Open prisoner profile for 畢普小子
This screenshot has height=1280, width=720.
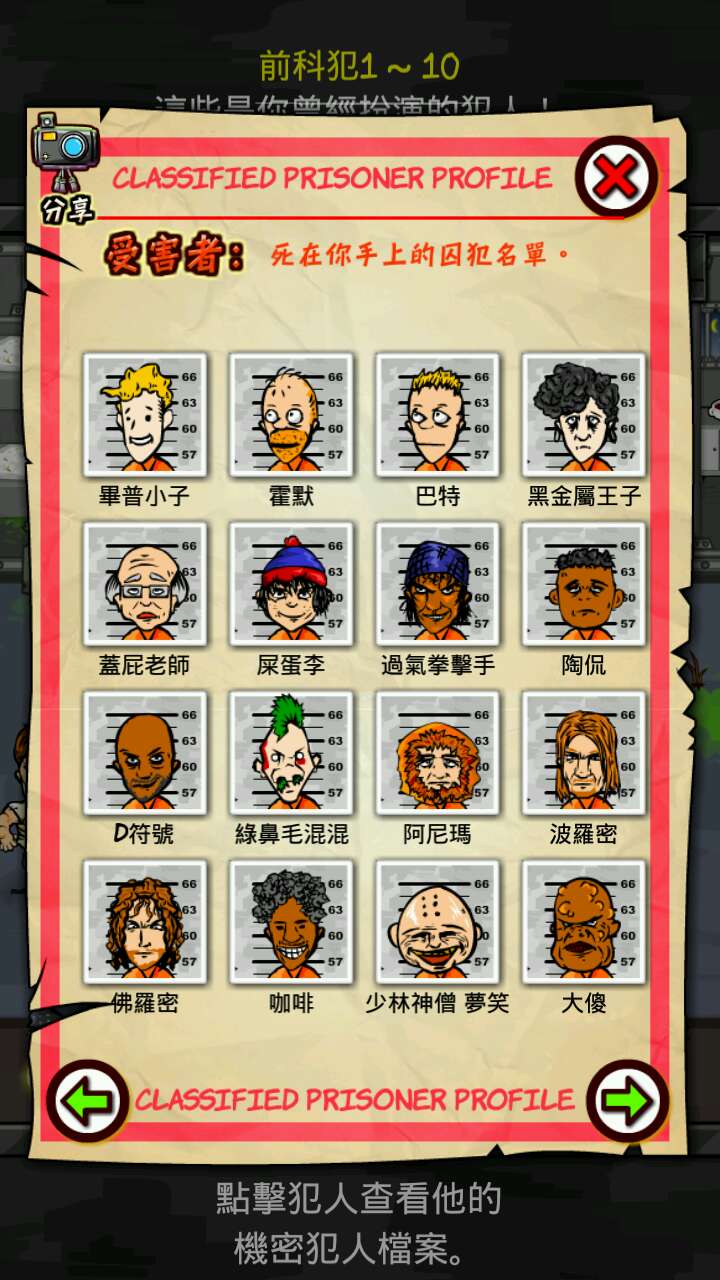point(145,415)
